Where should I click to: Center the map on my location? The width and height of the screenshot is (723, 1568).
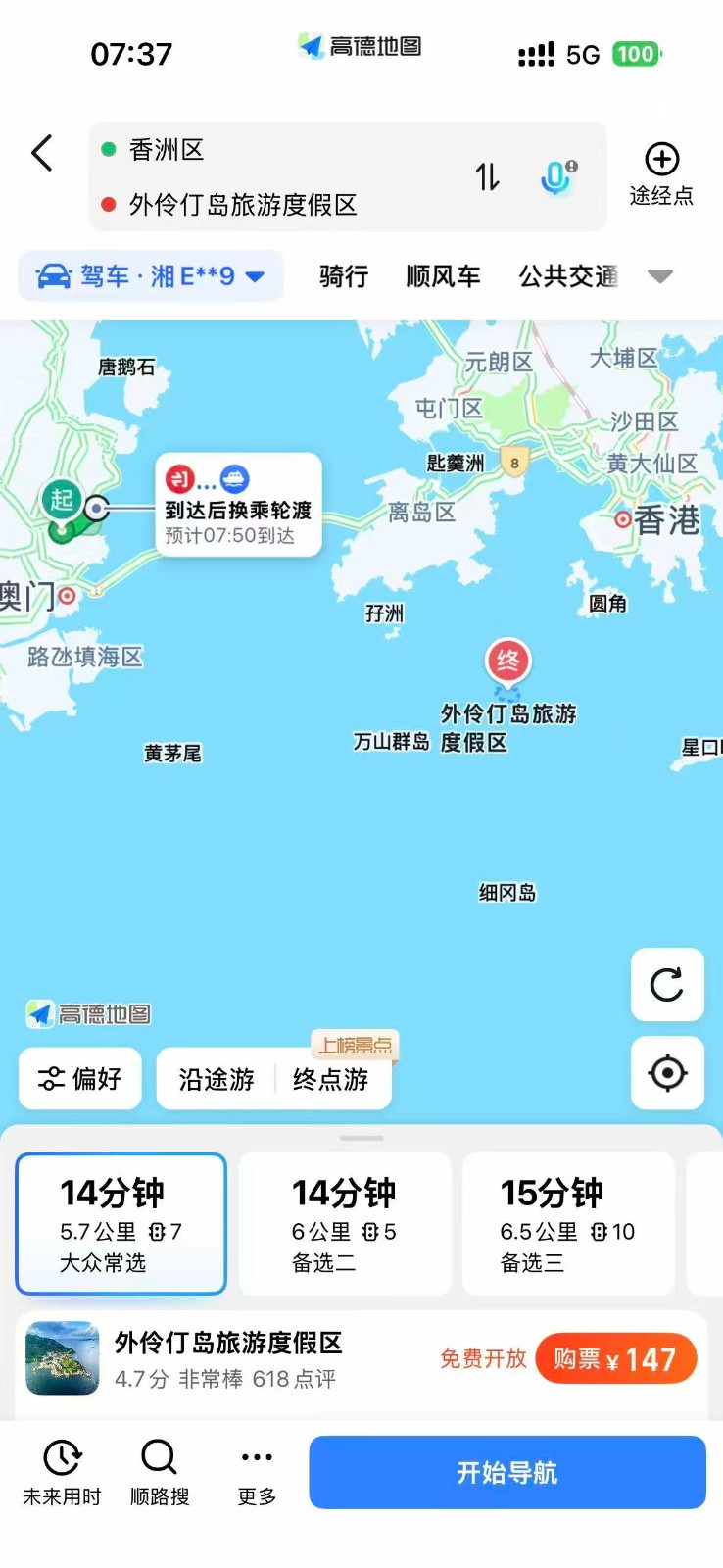[x=667, y=1073]
